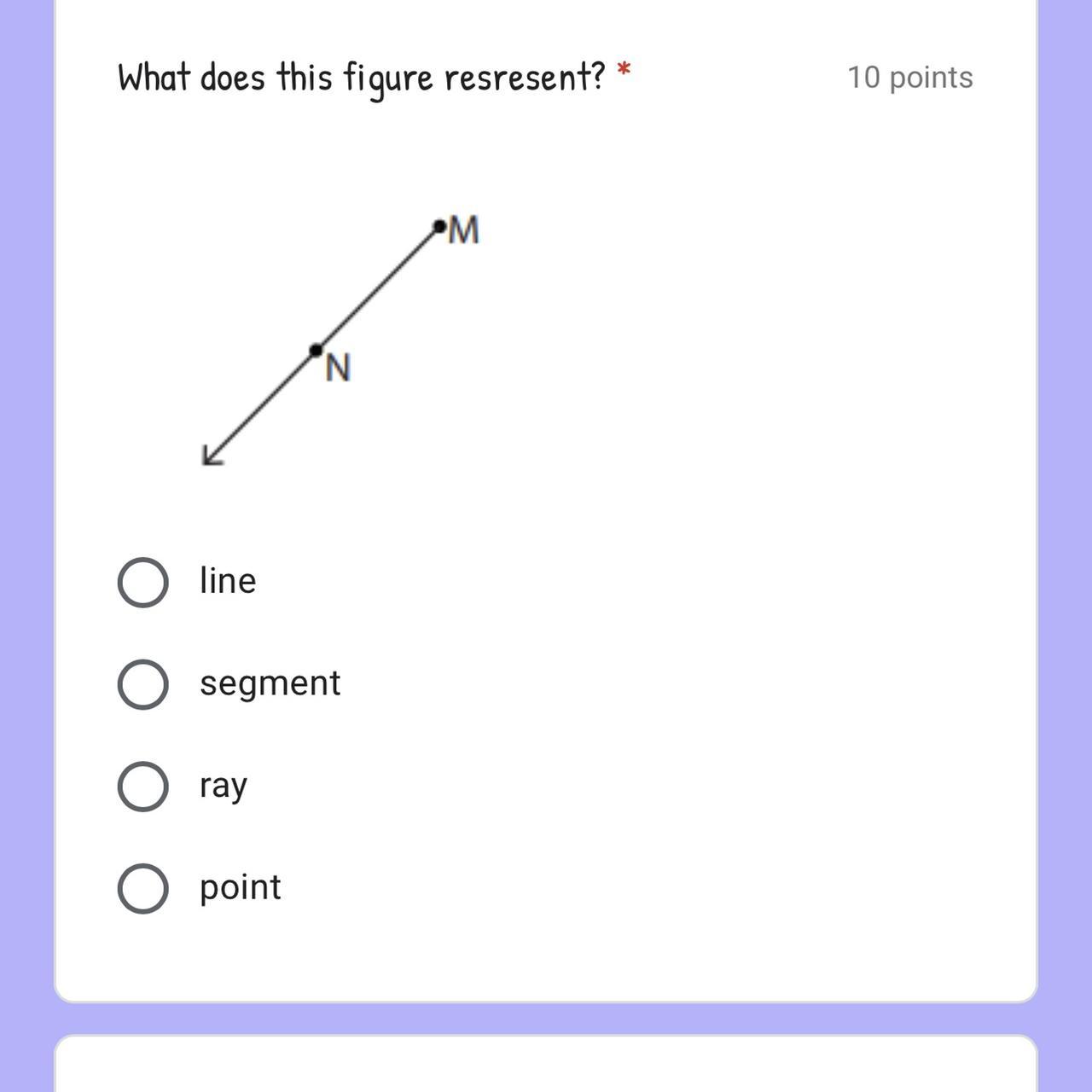Image resolution: width=1092 pixels, height=1092 pixels.
Task: Mark 'point' as the answer
Action: pos(142,889)
